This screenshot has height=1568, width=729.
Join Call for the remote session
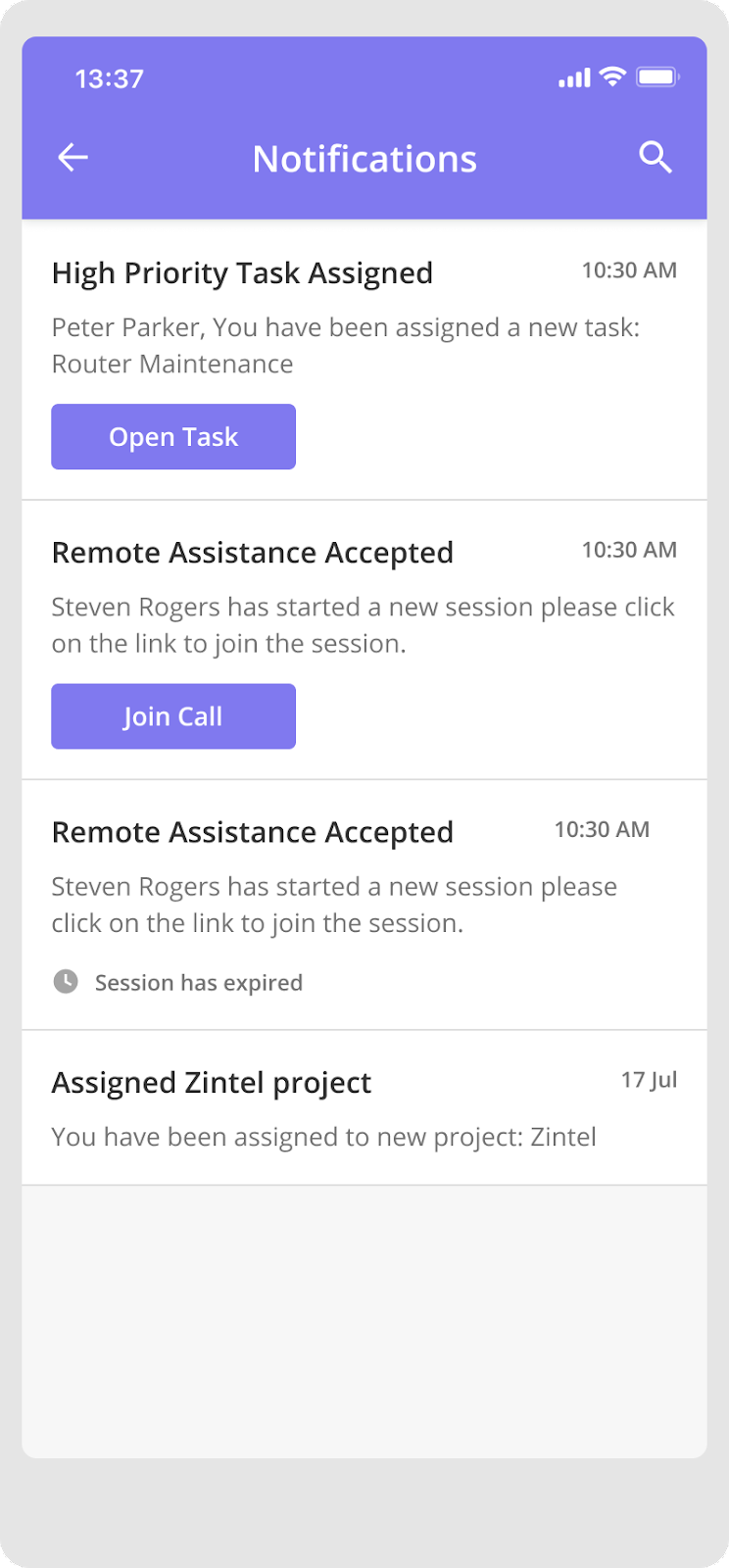(x=173, y=716)
